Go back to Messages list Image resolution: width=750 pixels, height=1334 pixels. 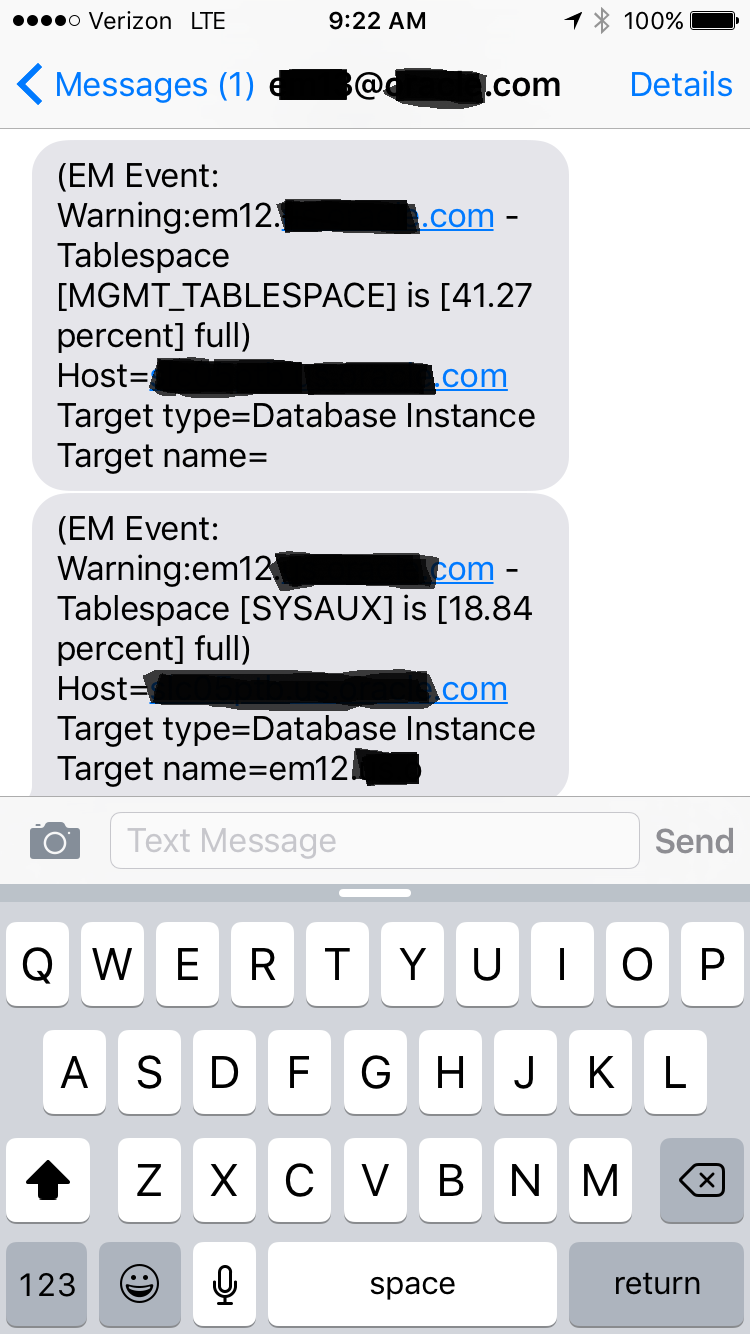(x=136, y=85)
